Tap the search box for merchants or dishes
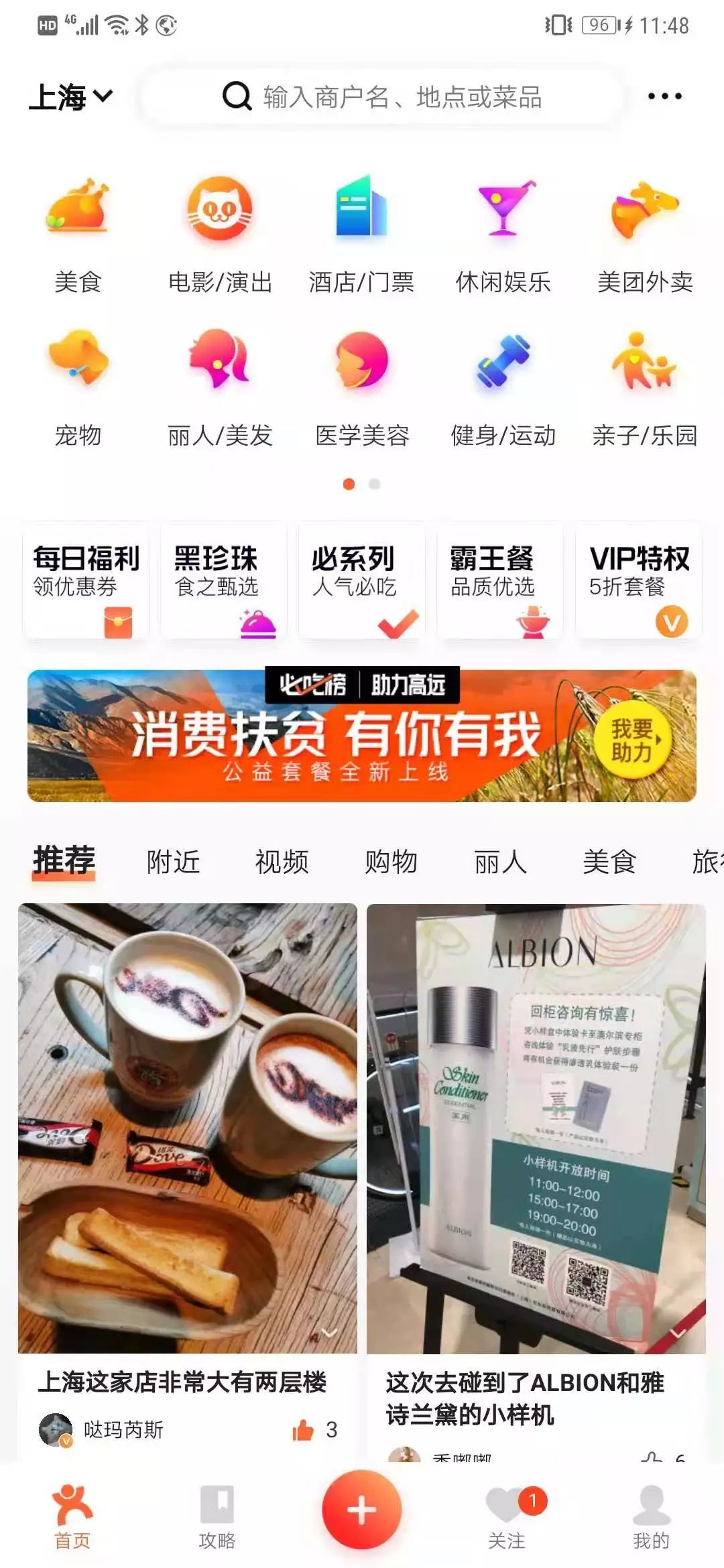This screenshot has height=1568, width=724. [x=382, y=97]
